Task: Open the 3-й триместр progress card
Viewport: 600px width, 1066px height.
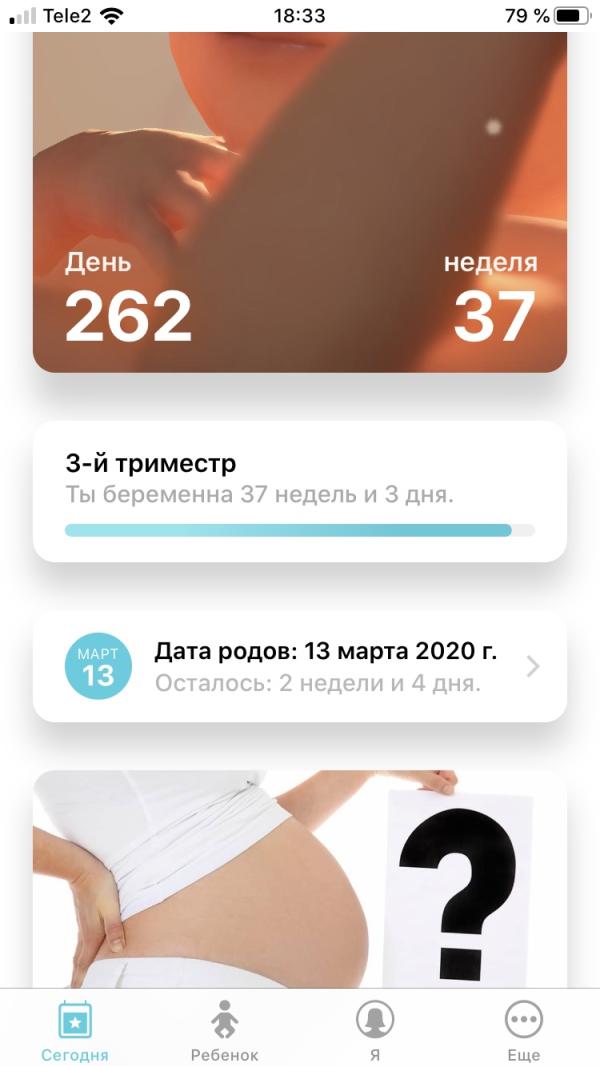Action: (x=300, y=492)
